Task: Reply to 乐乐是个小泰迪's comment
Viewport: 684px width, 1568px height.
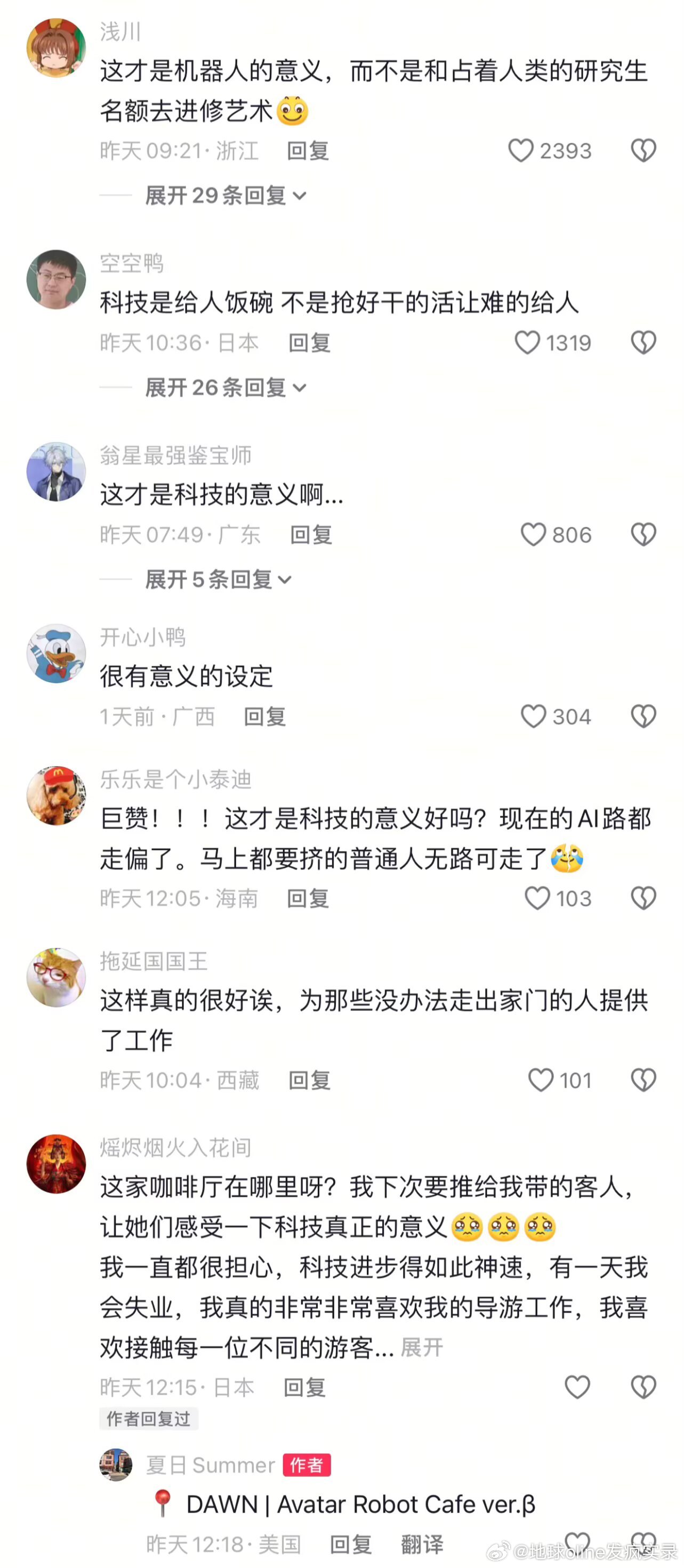Action: 308,898
